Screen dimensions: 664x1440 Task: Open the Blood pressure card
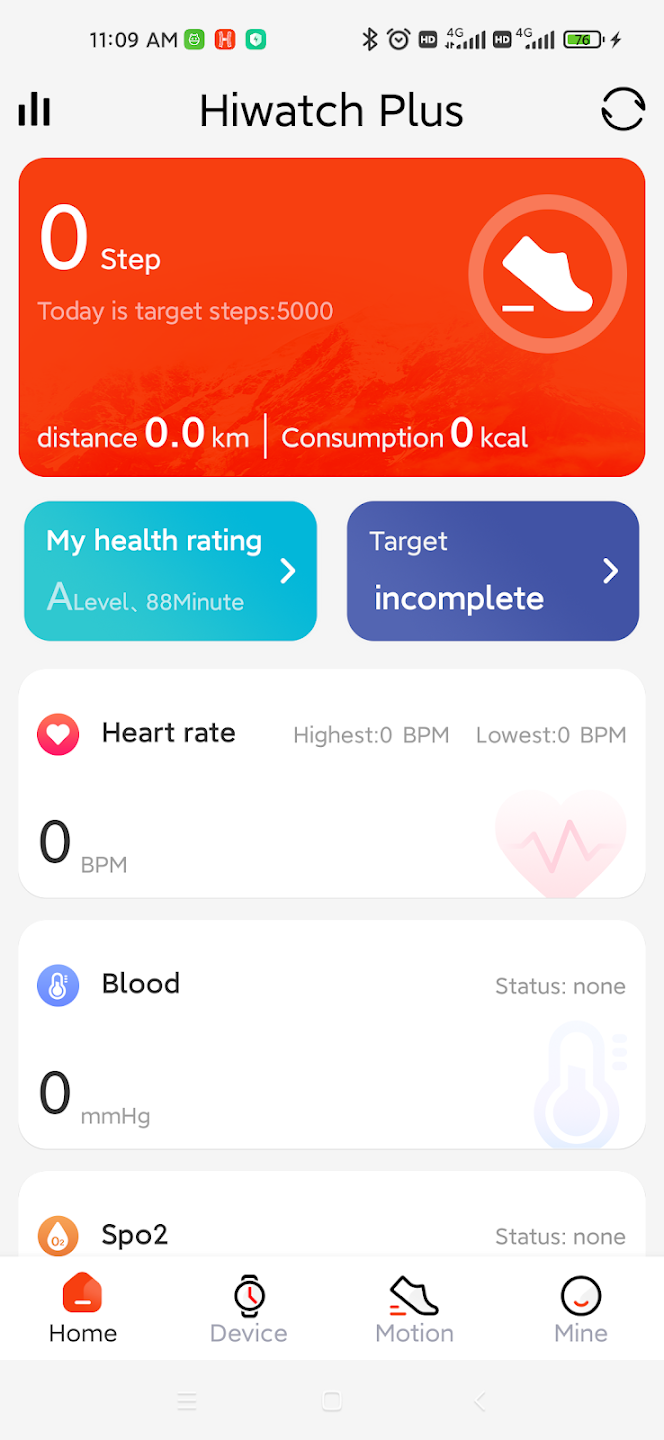tap(331, 1034)
